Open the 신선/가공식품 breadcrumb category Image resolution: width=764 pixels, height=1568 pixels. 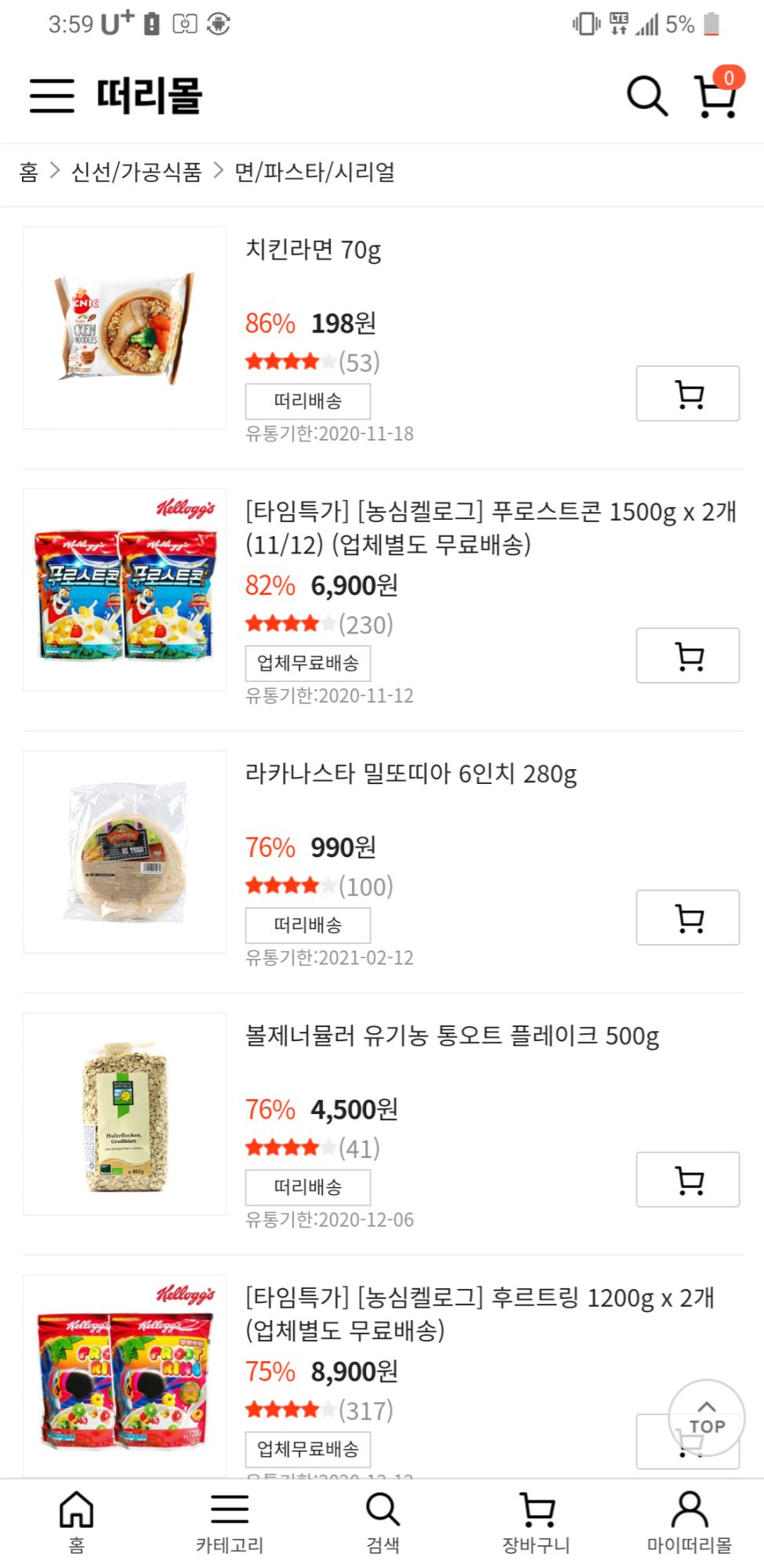click(136, 172)
